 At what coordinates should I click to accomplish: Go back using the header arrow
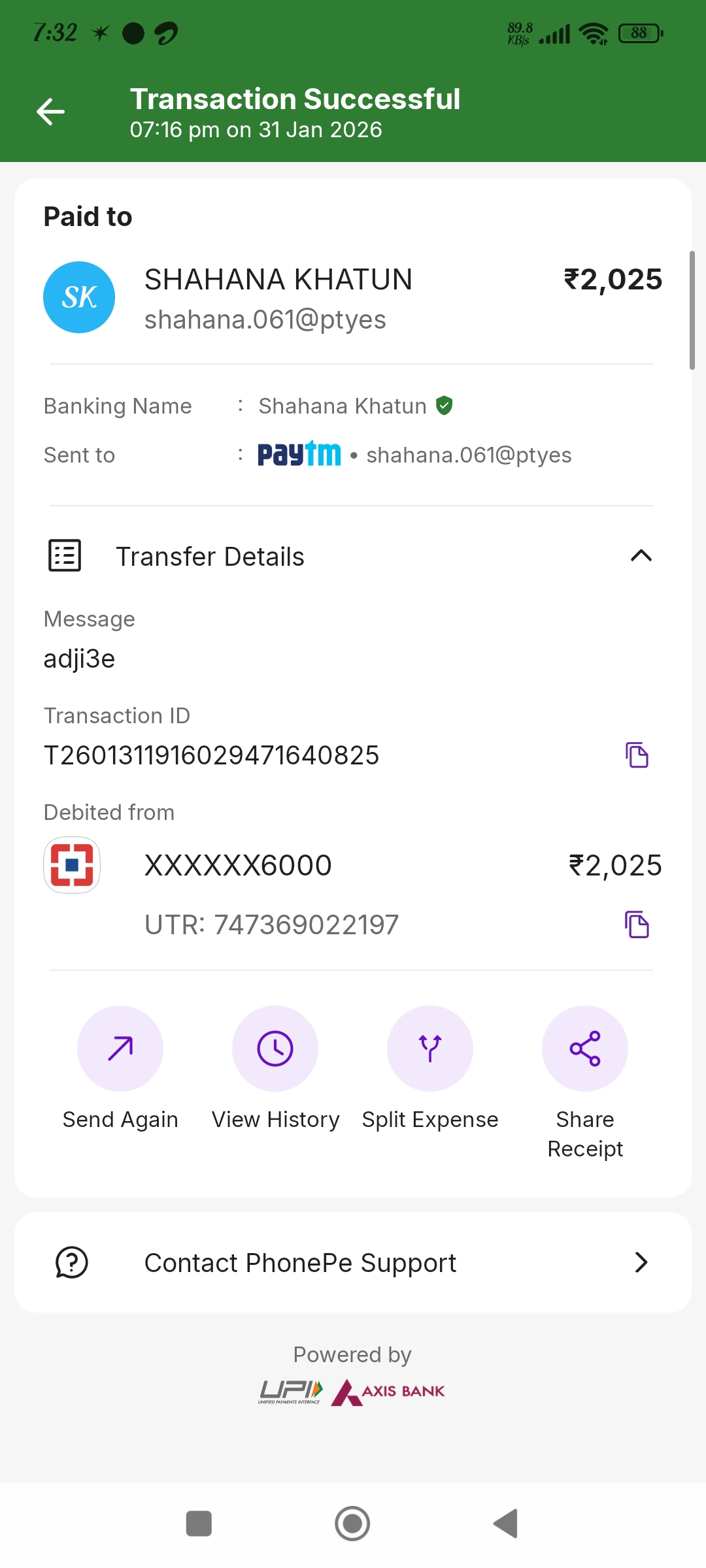point(51,112)
